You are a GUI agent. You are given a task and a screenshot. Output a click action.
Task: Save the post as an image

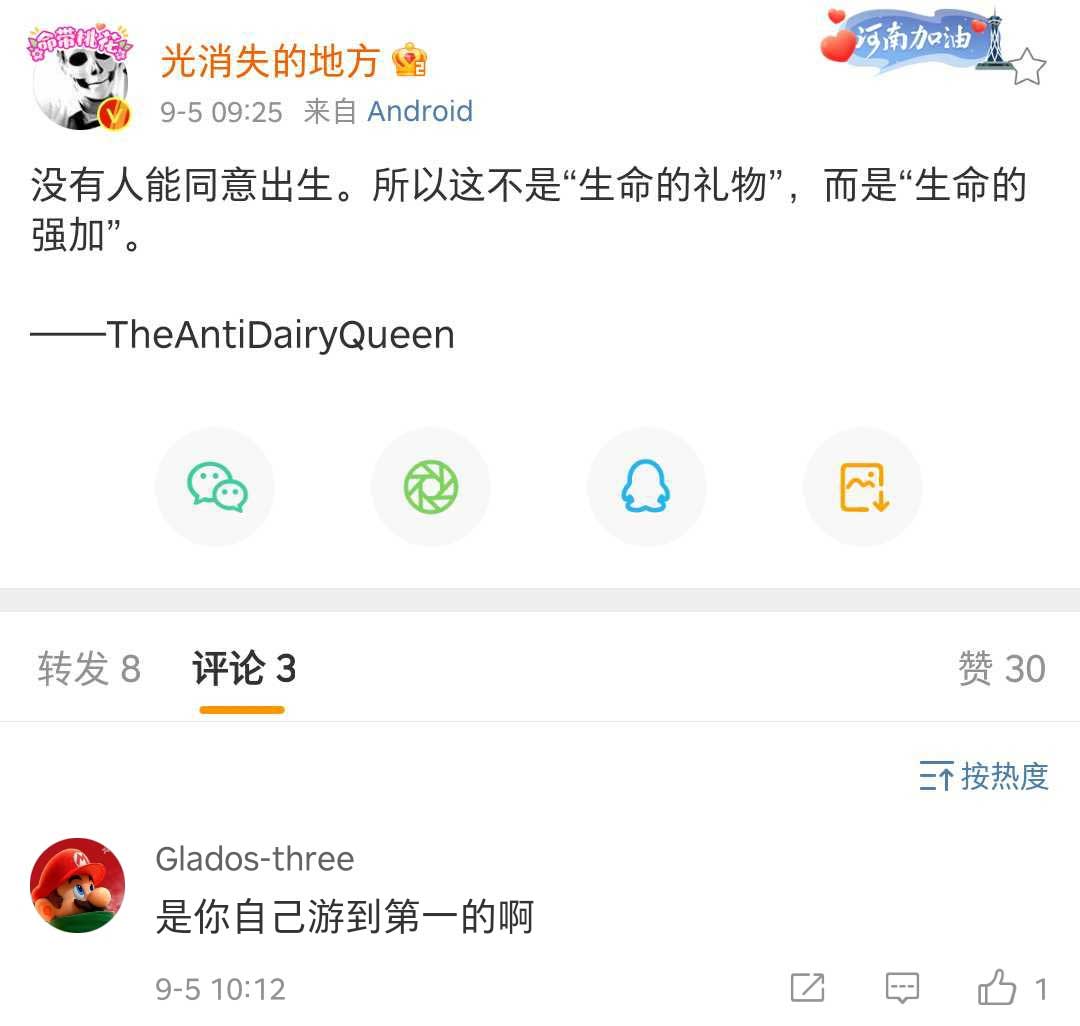[x=863, y=487]
